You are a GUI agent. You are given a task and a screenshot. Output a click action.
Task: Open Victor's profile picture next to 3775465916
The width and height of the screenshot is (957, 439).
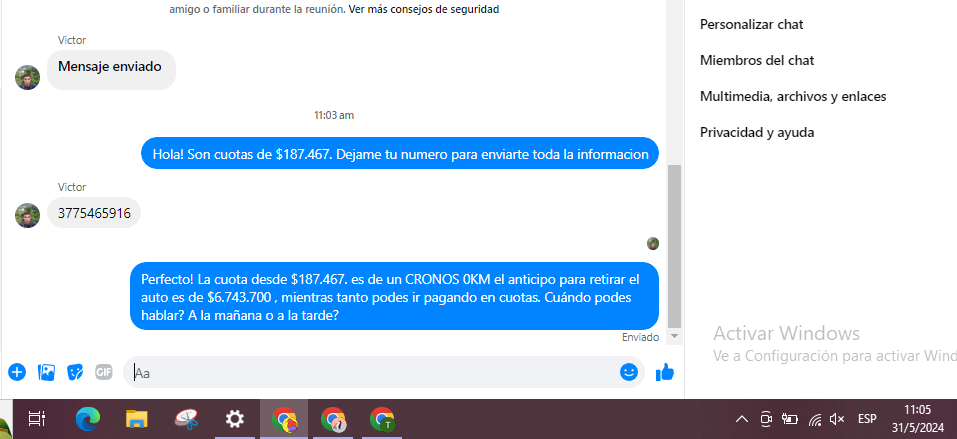(x=28, y=214)
